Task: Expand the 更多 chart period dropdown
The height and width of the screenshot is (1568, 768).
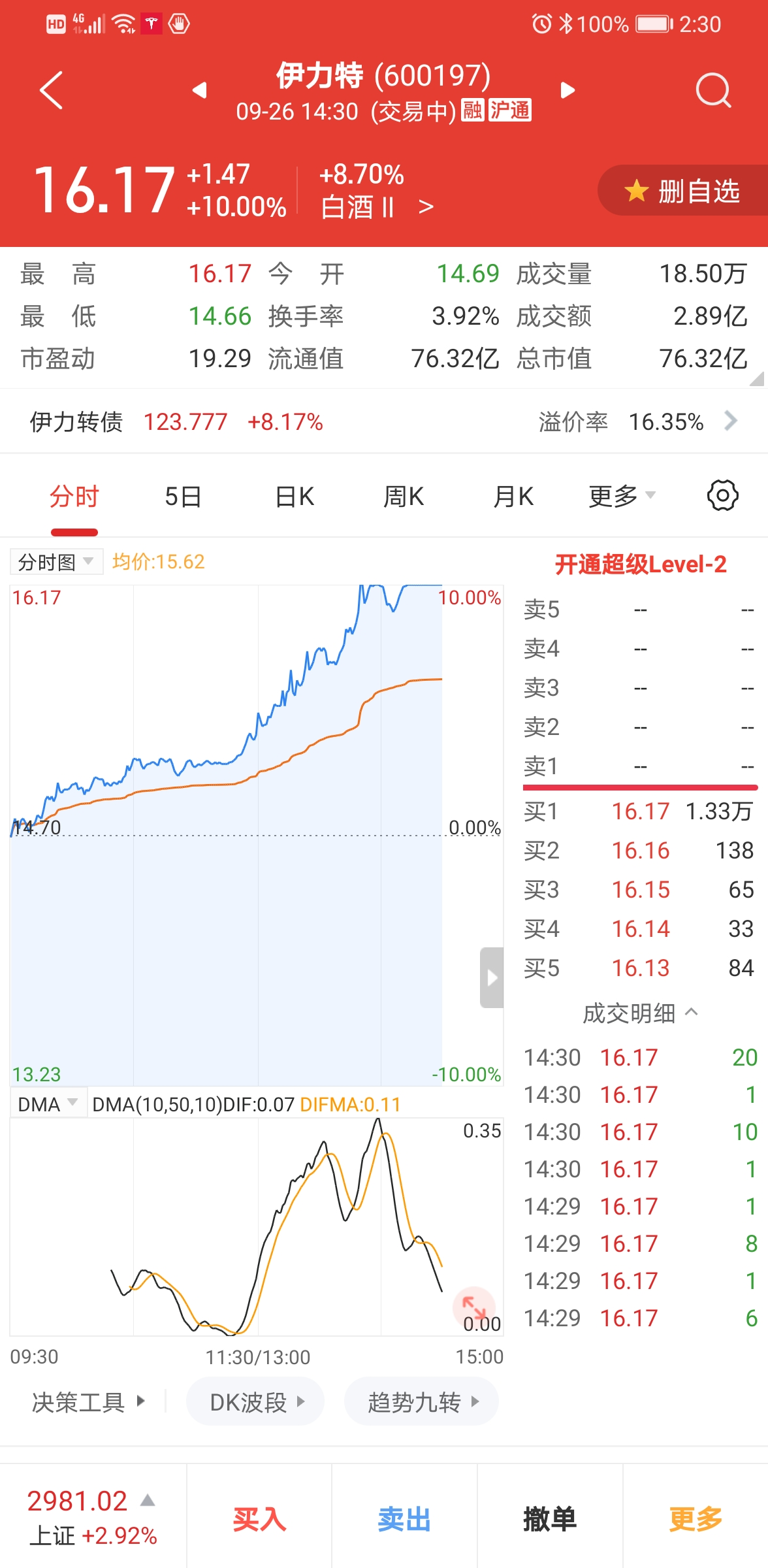Action: coord(622,497)
